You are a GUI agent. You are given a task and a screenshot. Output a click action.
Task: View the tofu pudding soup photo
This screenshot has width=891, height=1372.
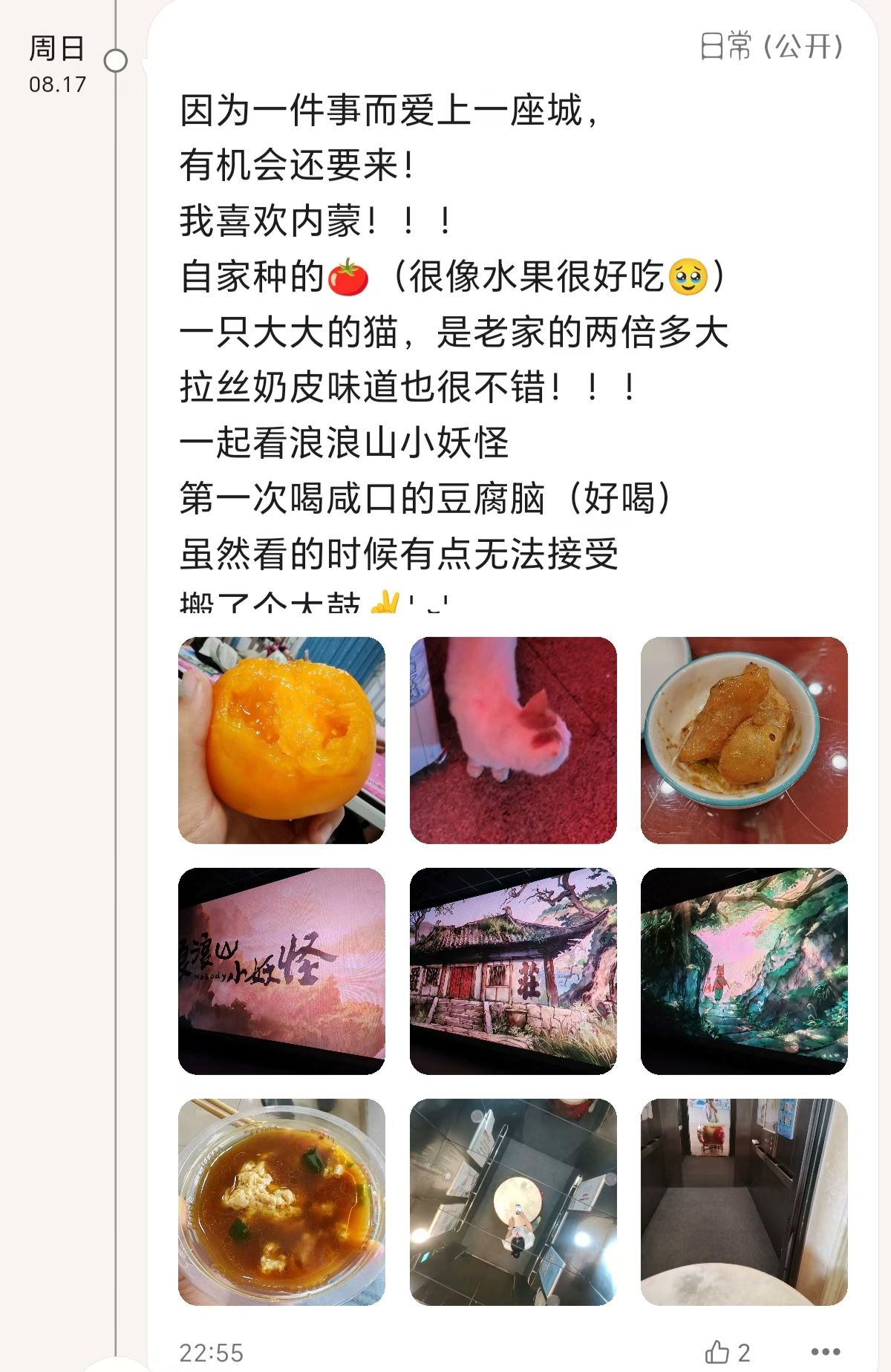pos(281,1202)
